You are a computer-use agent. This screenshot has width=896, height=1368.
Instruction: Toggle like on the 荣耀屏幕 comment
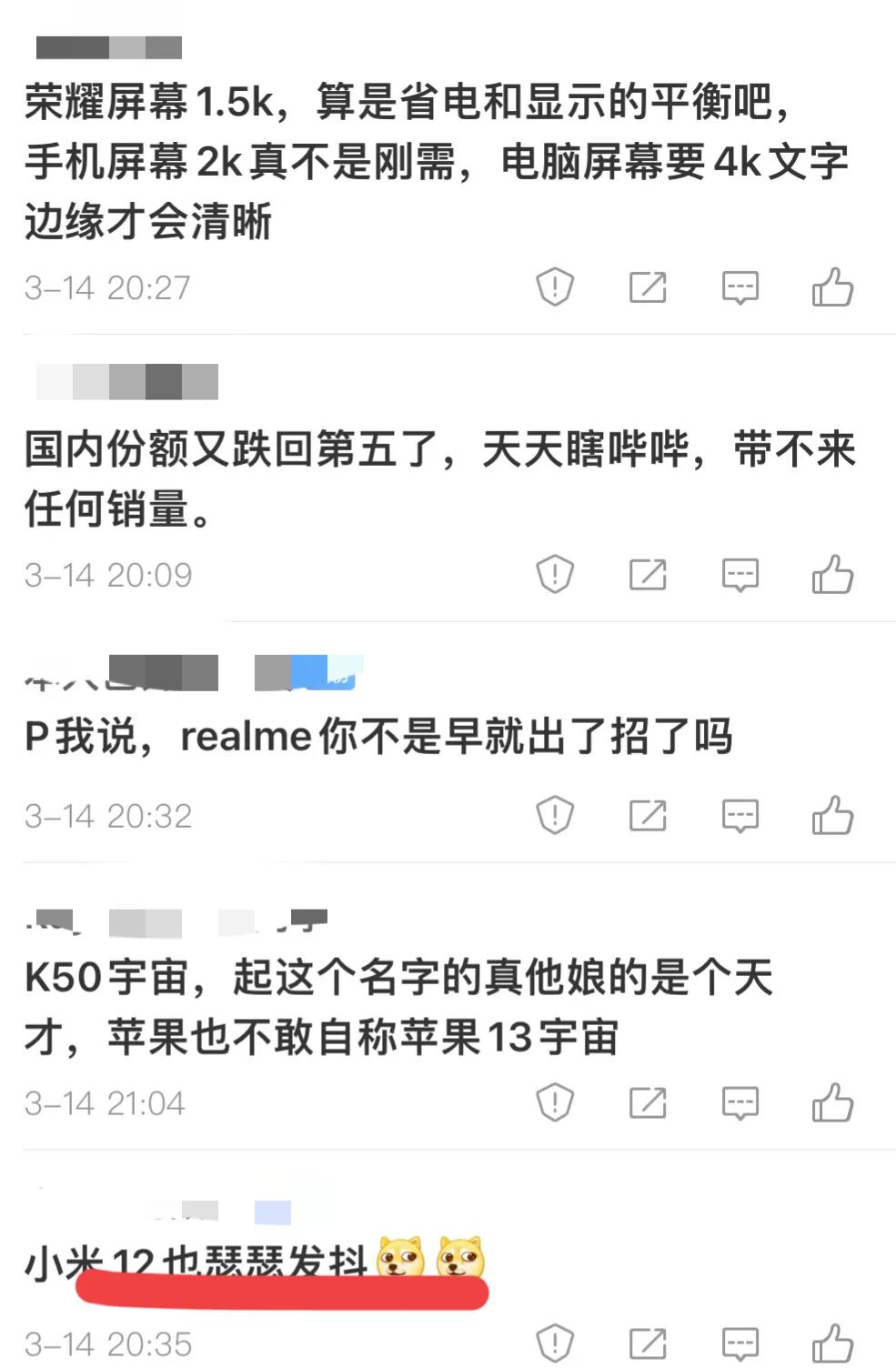tap(833, 287)
